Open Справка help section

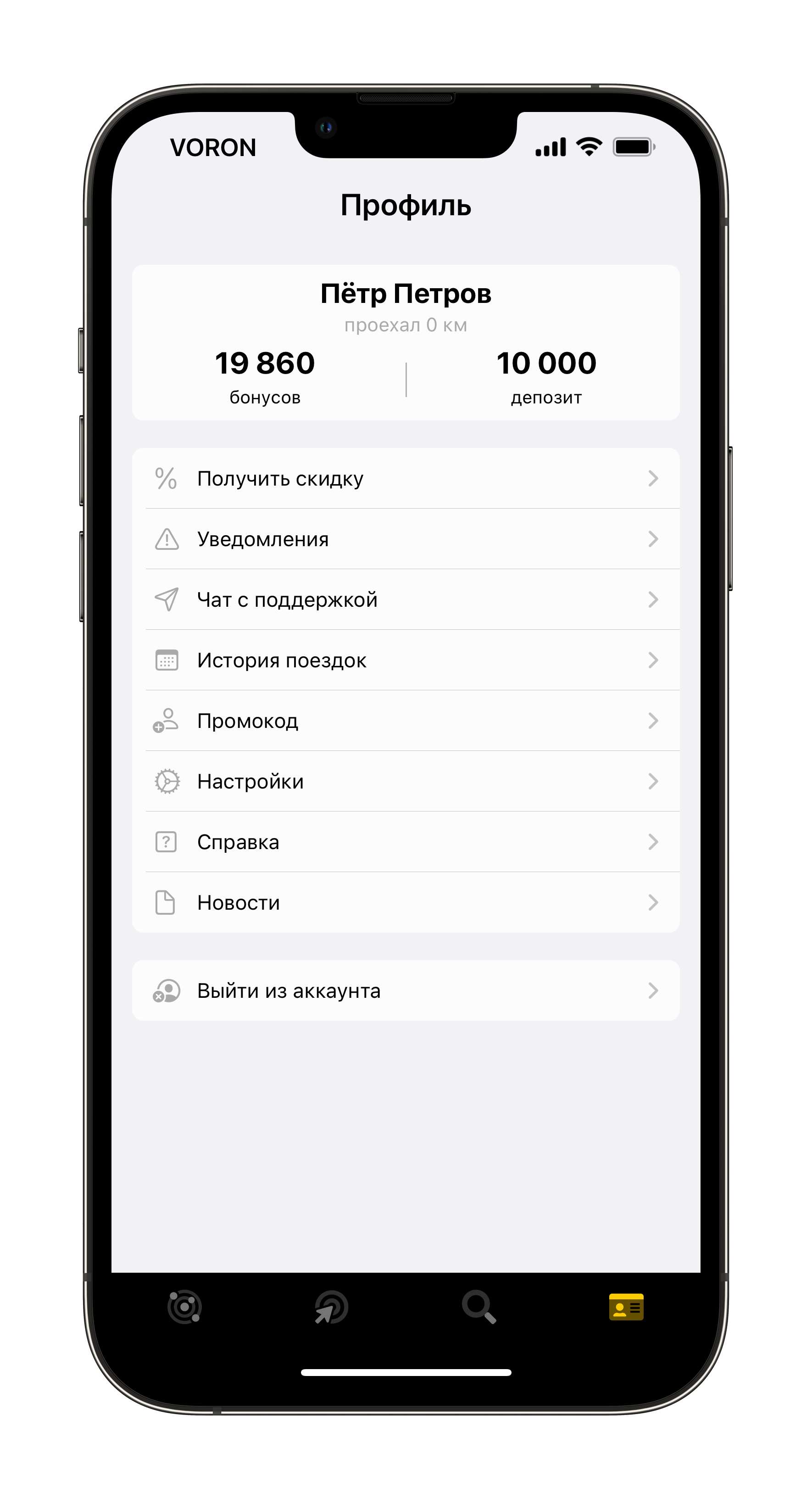[x=406, y=841]
